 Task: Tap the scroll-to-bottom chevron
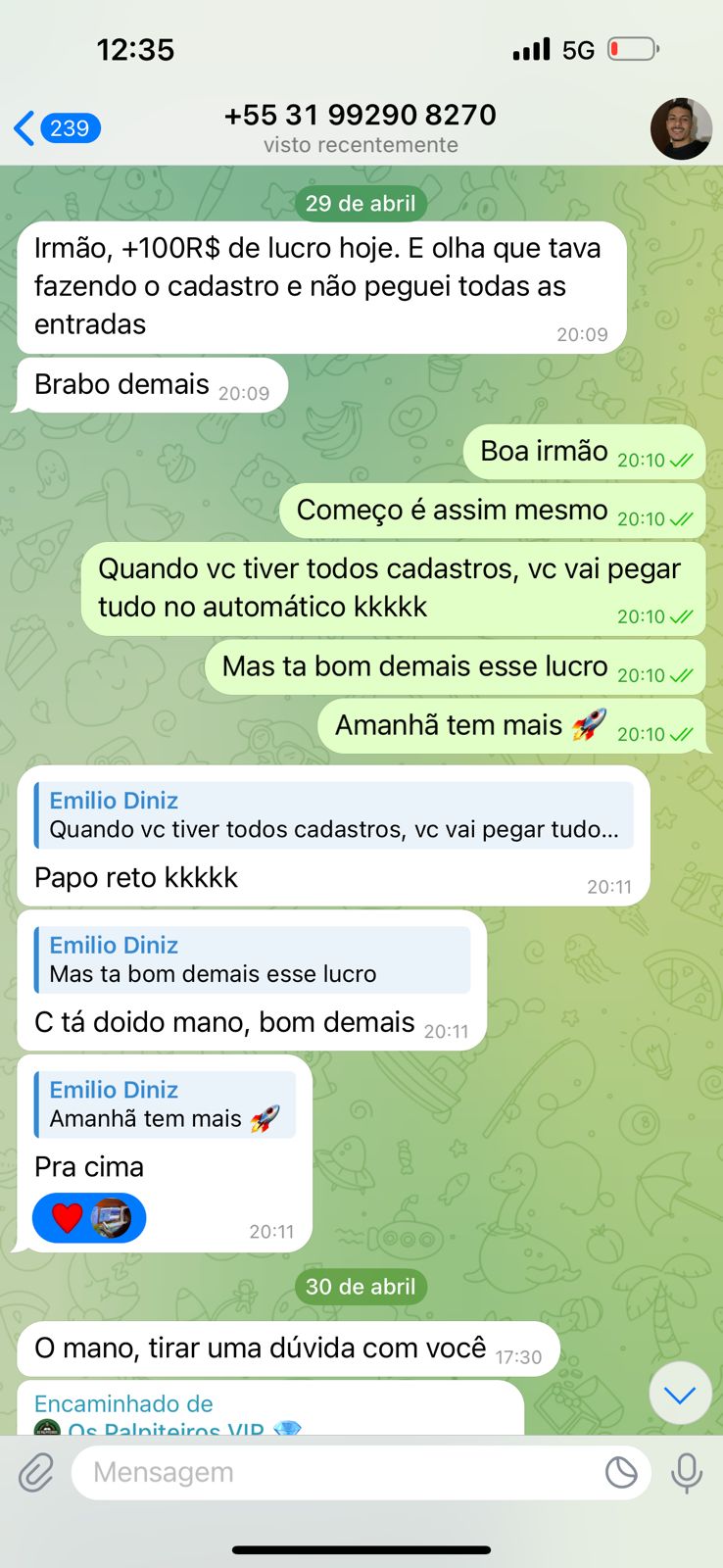pyautogui.click(x=680, y=1394)
